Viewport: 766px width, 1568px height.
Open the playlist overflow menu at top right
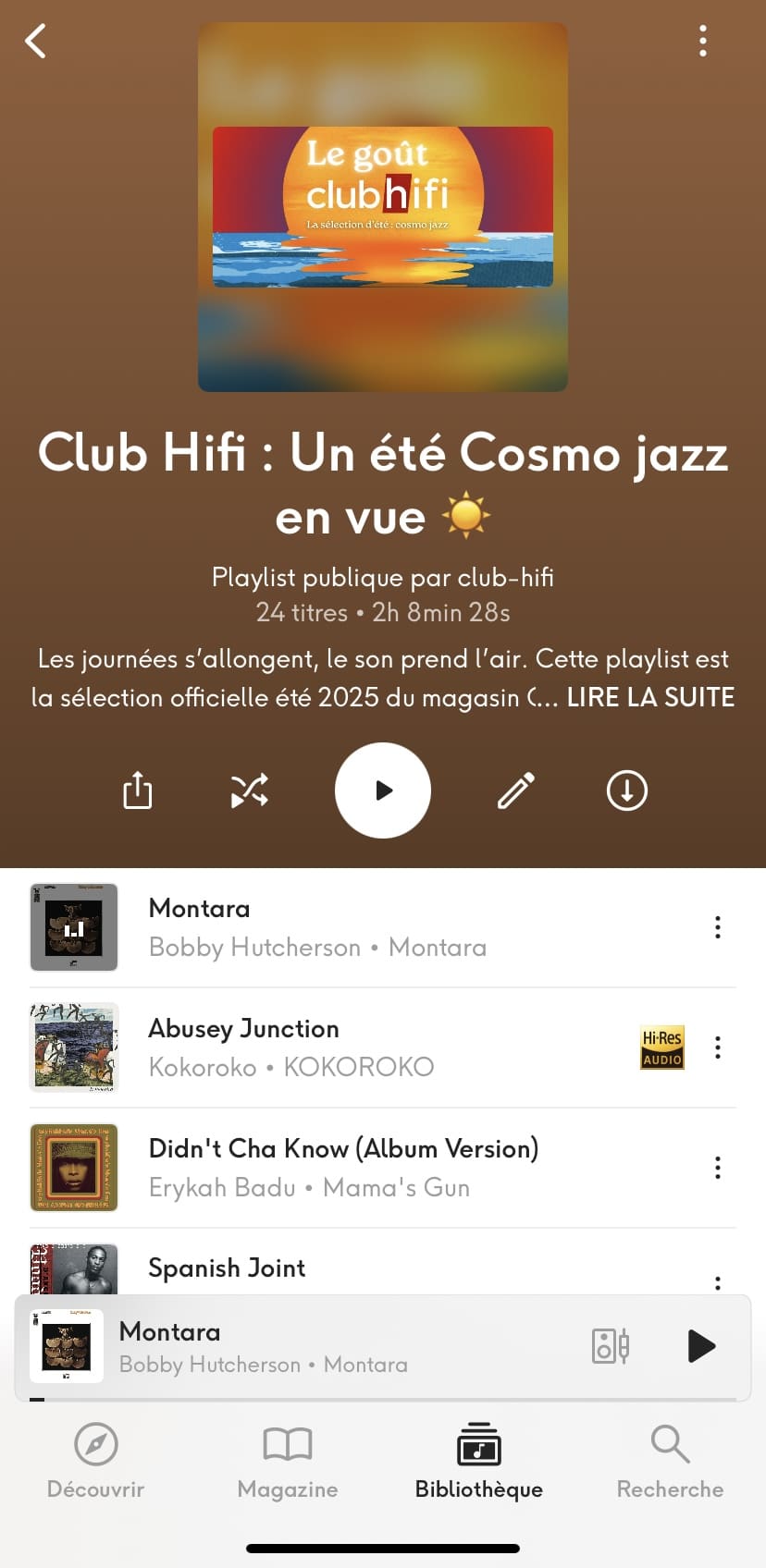(703, 41)
